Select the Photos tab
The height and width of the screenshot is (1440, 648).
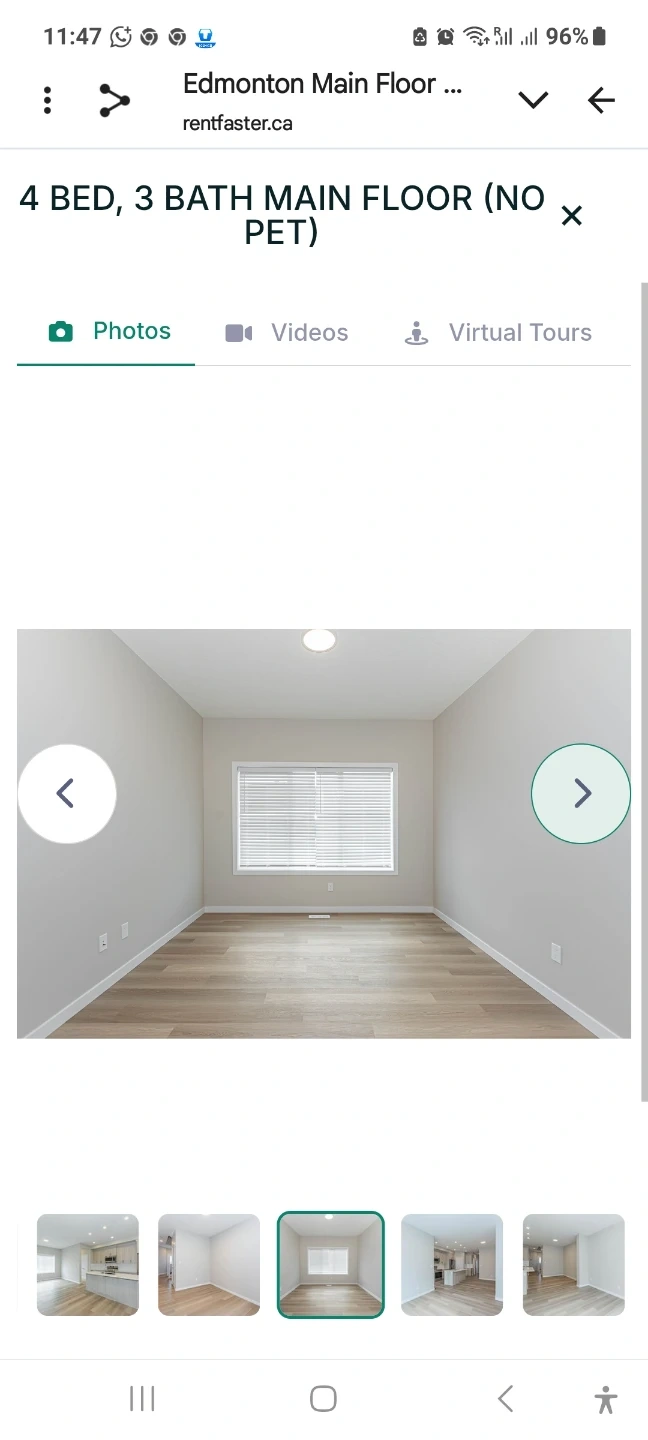click(x=110, y=332)
